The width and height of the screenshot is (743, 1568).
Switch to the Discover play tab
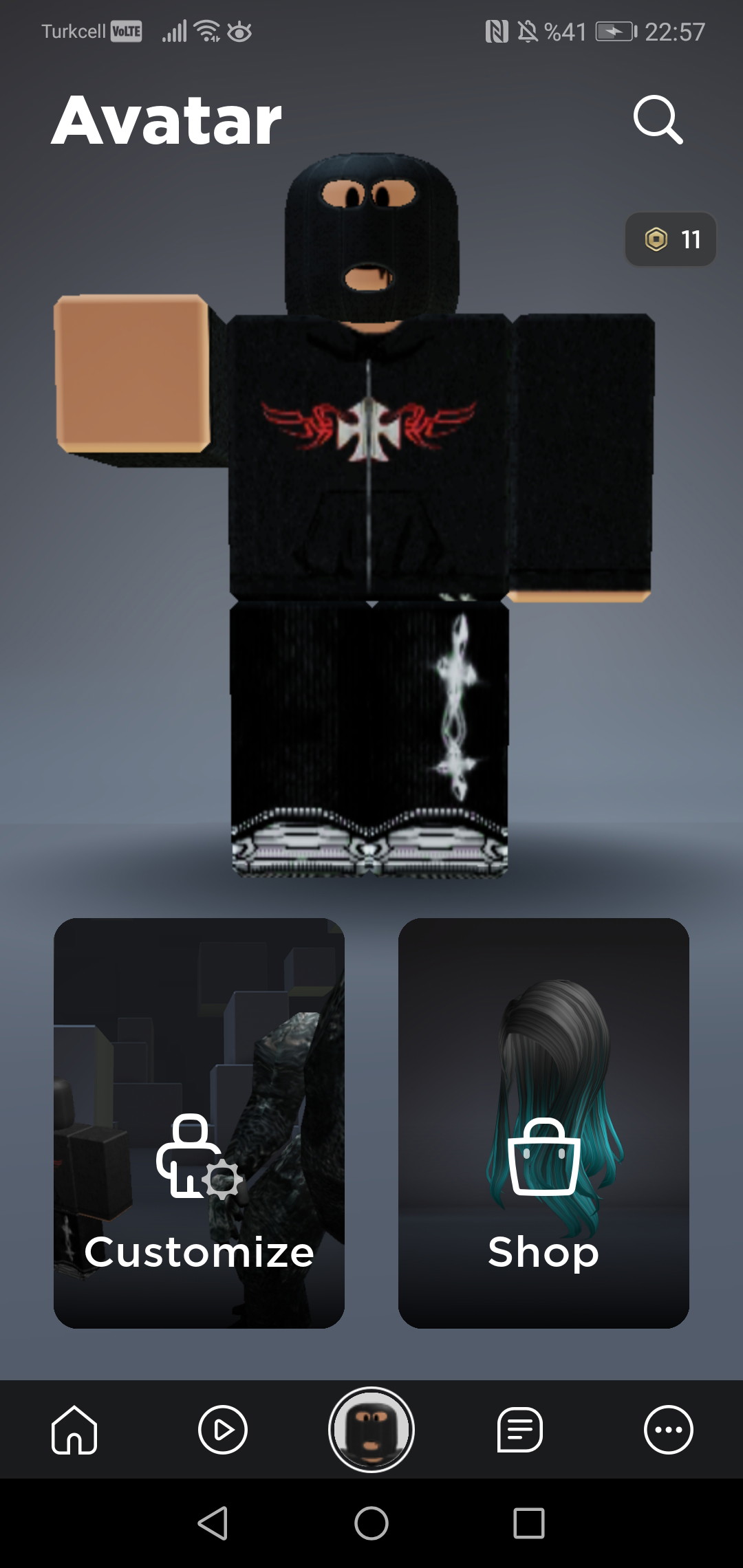click(x=222, y=1430)
